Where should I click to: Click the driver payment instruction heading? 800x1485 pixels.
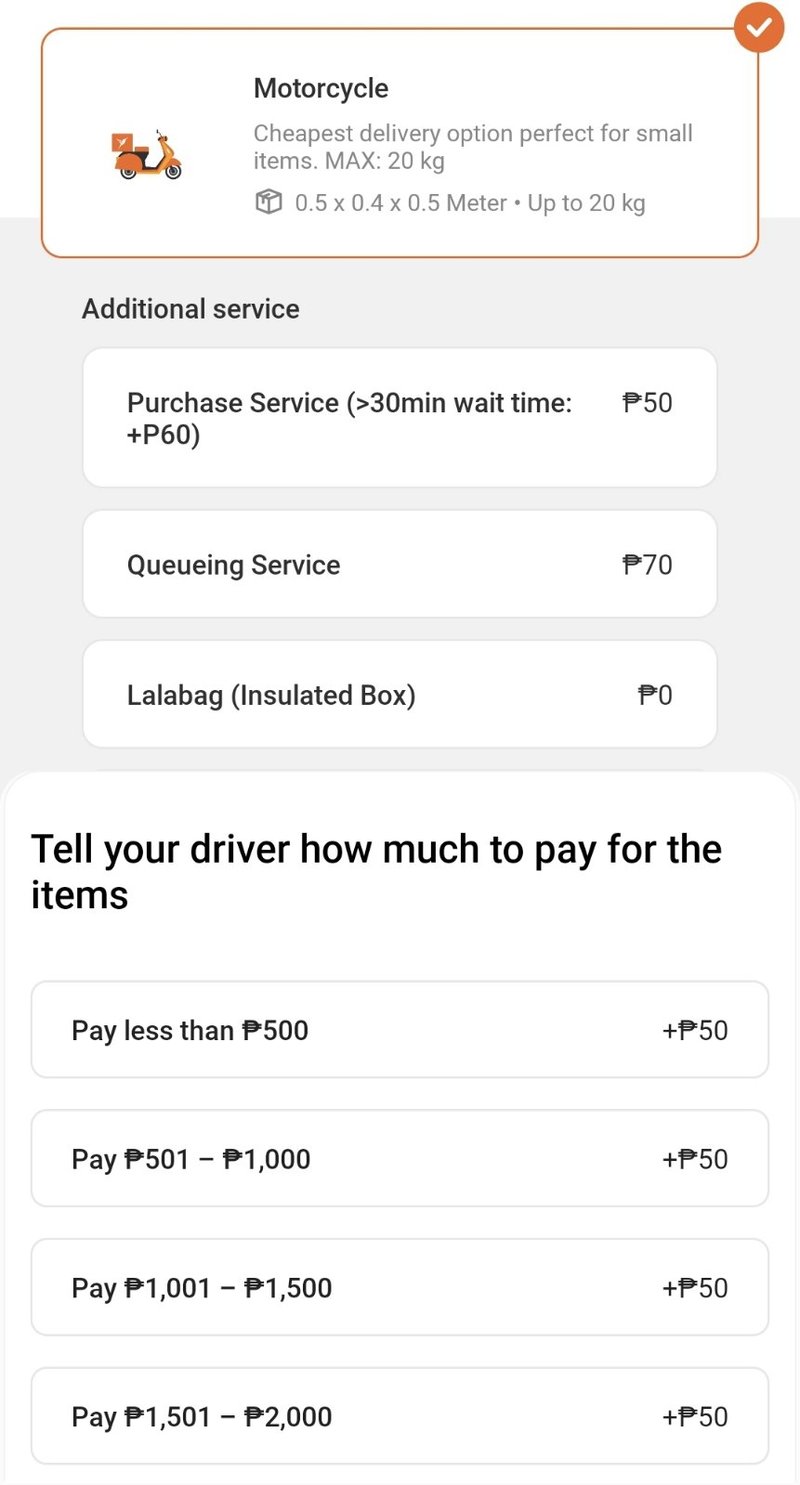[377, 870]
